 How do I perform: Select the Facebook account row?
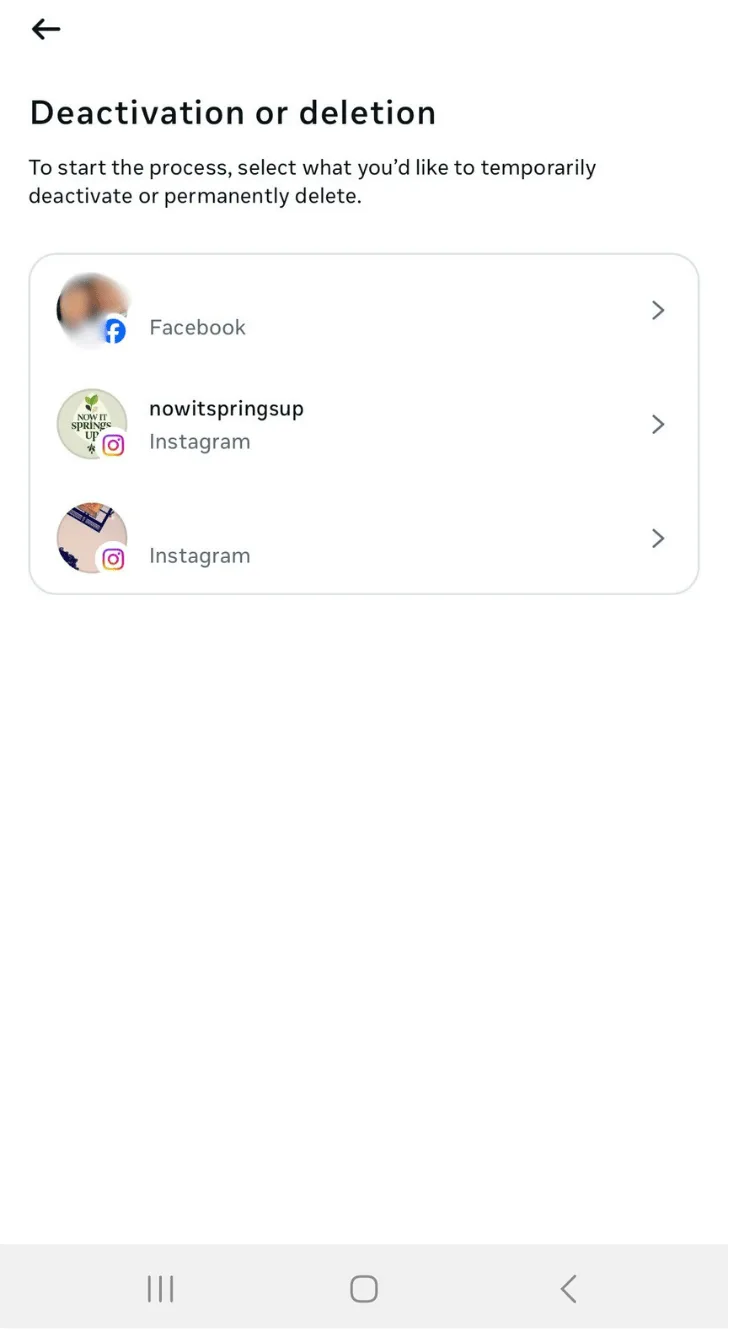pyautogui.click(x=363, y=311)
